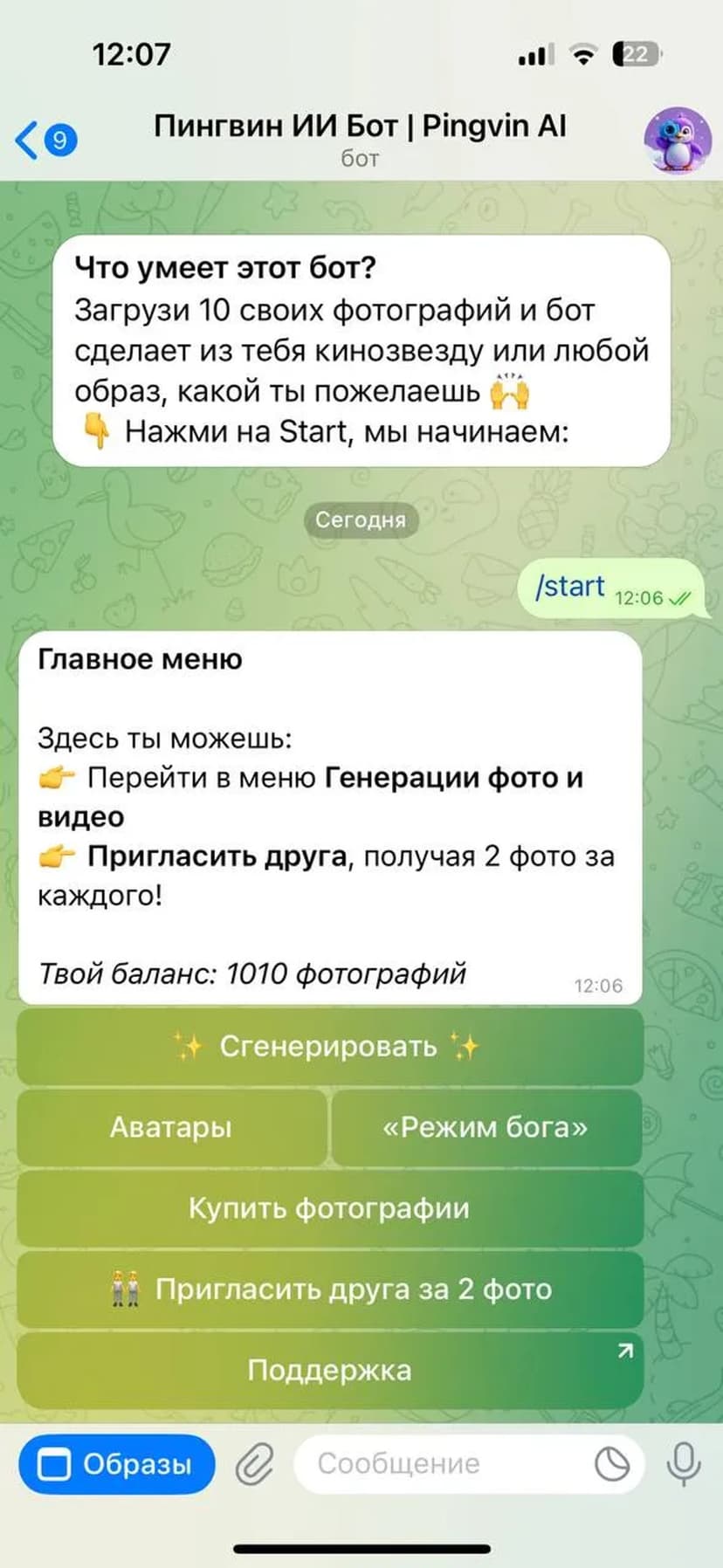Select «Режим бога» option

[485, 1127]
